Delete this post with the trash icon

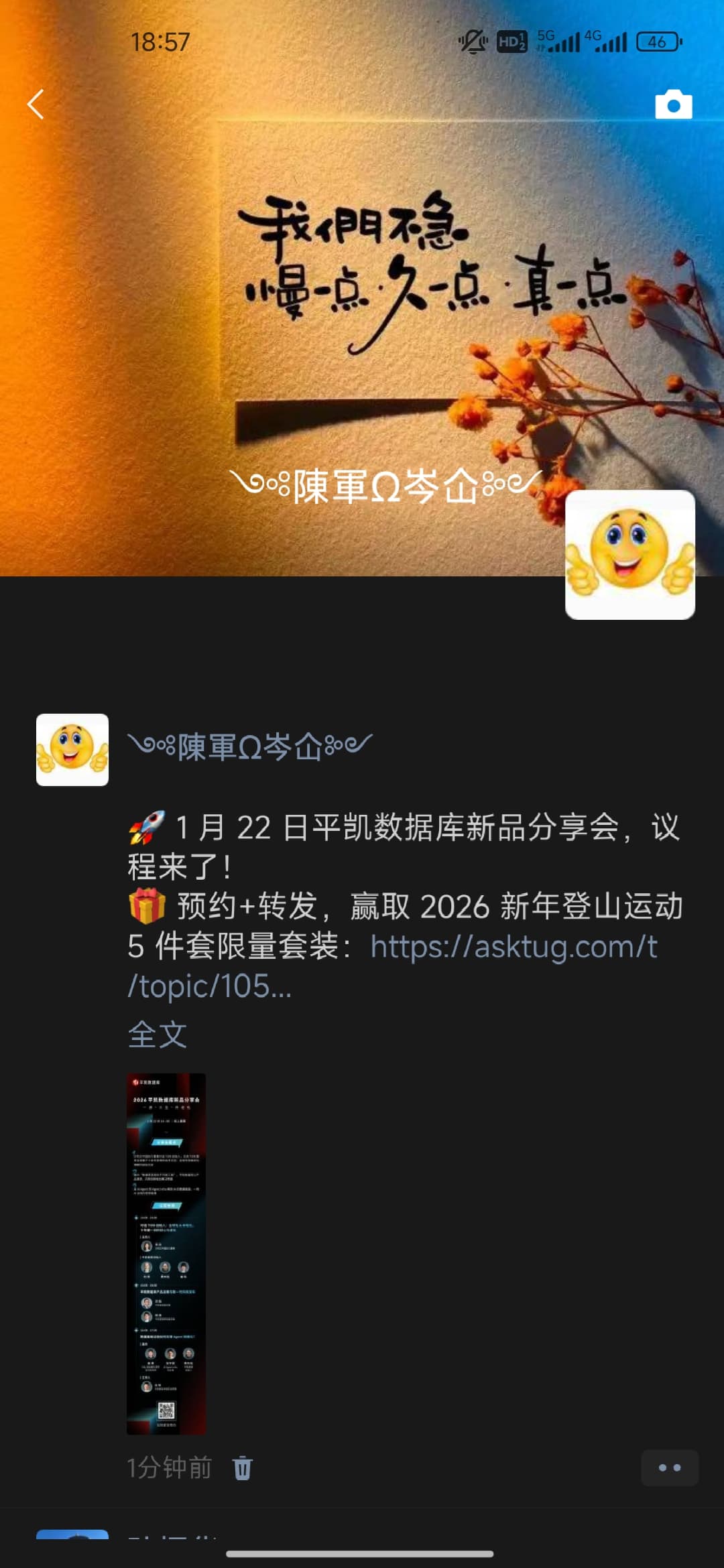tap(242, 1468)
